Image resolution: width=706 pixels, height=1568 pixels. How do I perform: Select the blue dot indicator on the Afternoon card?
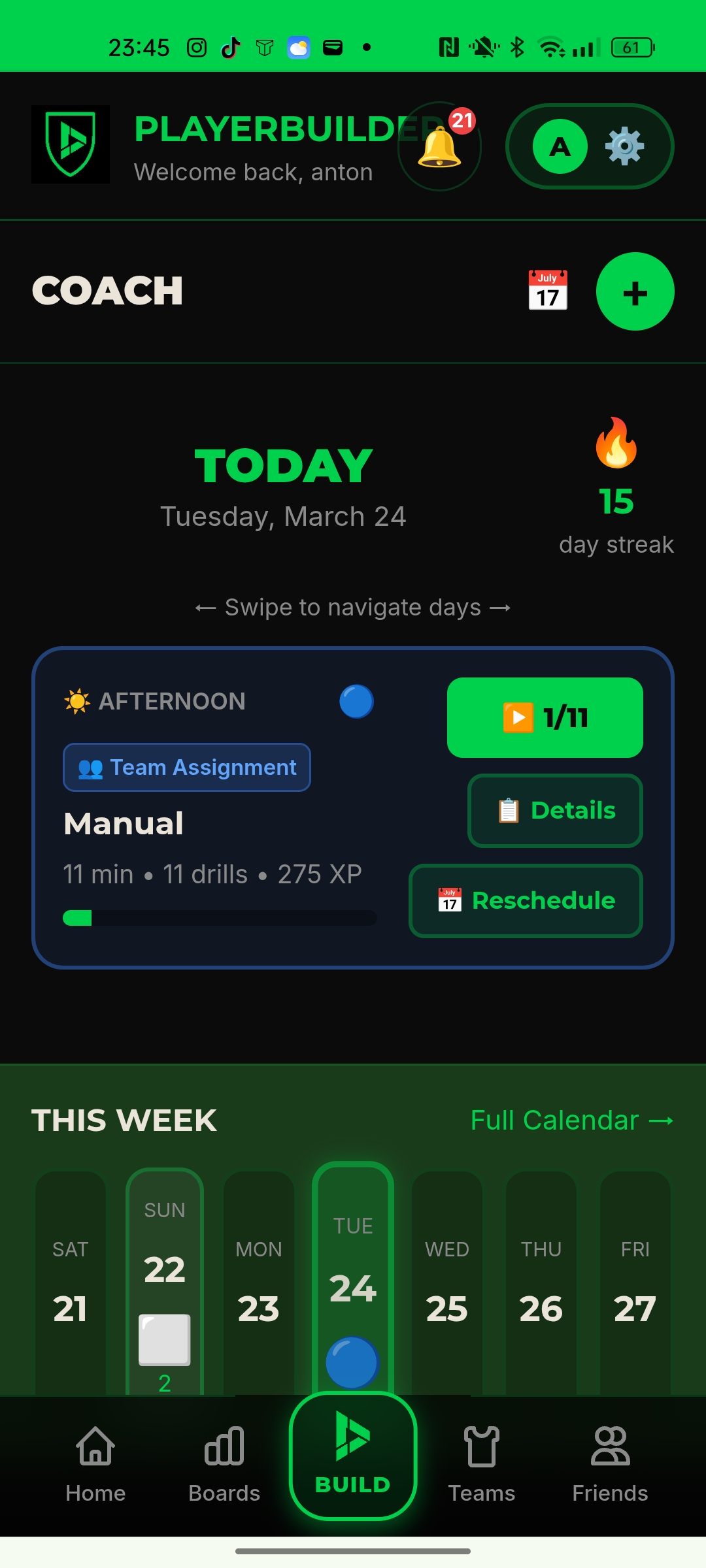click(x=356, y=701)
